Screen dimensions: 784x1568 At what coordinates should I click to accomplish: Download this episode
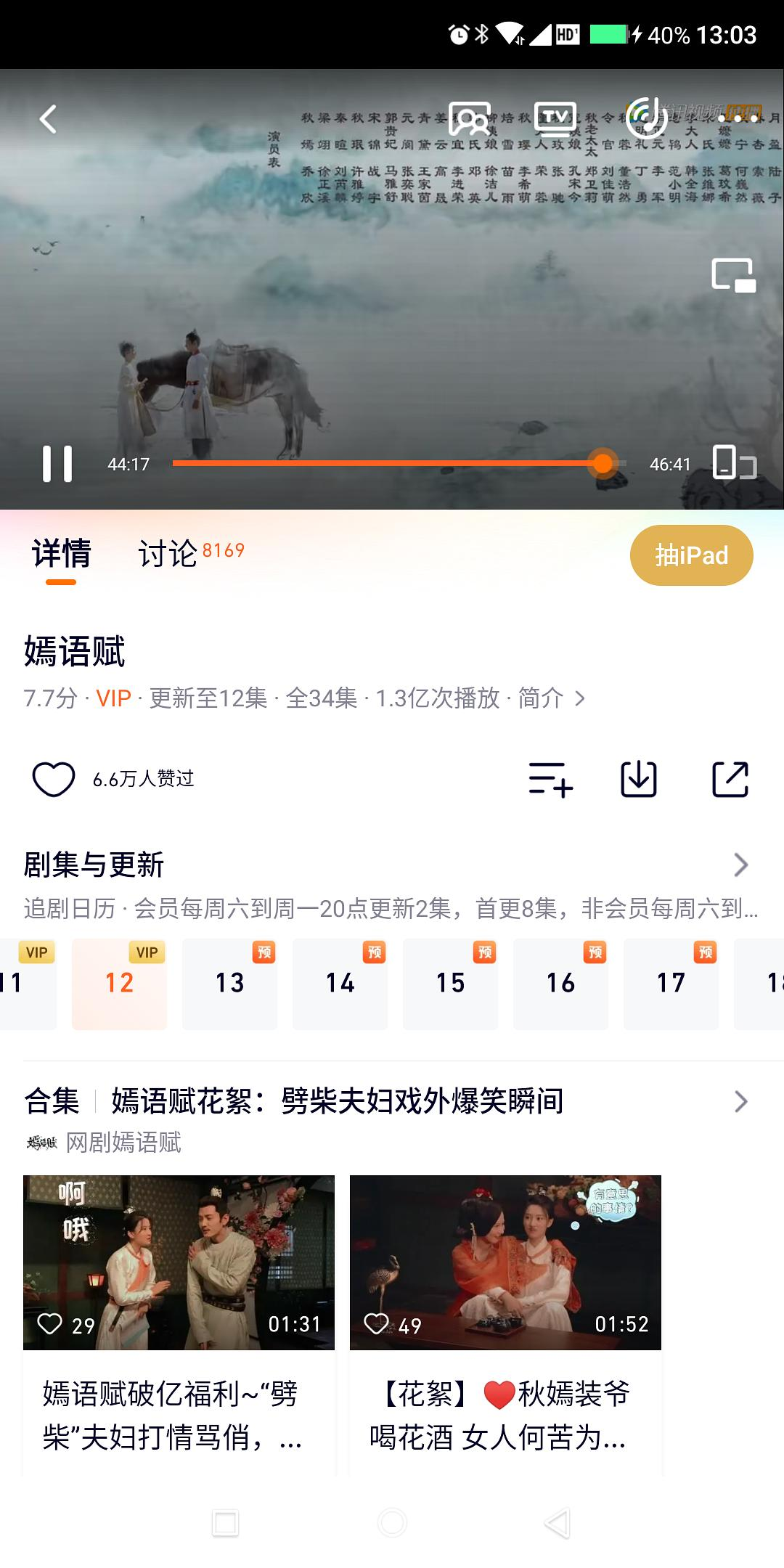click(x=639, y=780)
